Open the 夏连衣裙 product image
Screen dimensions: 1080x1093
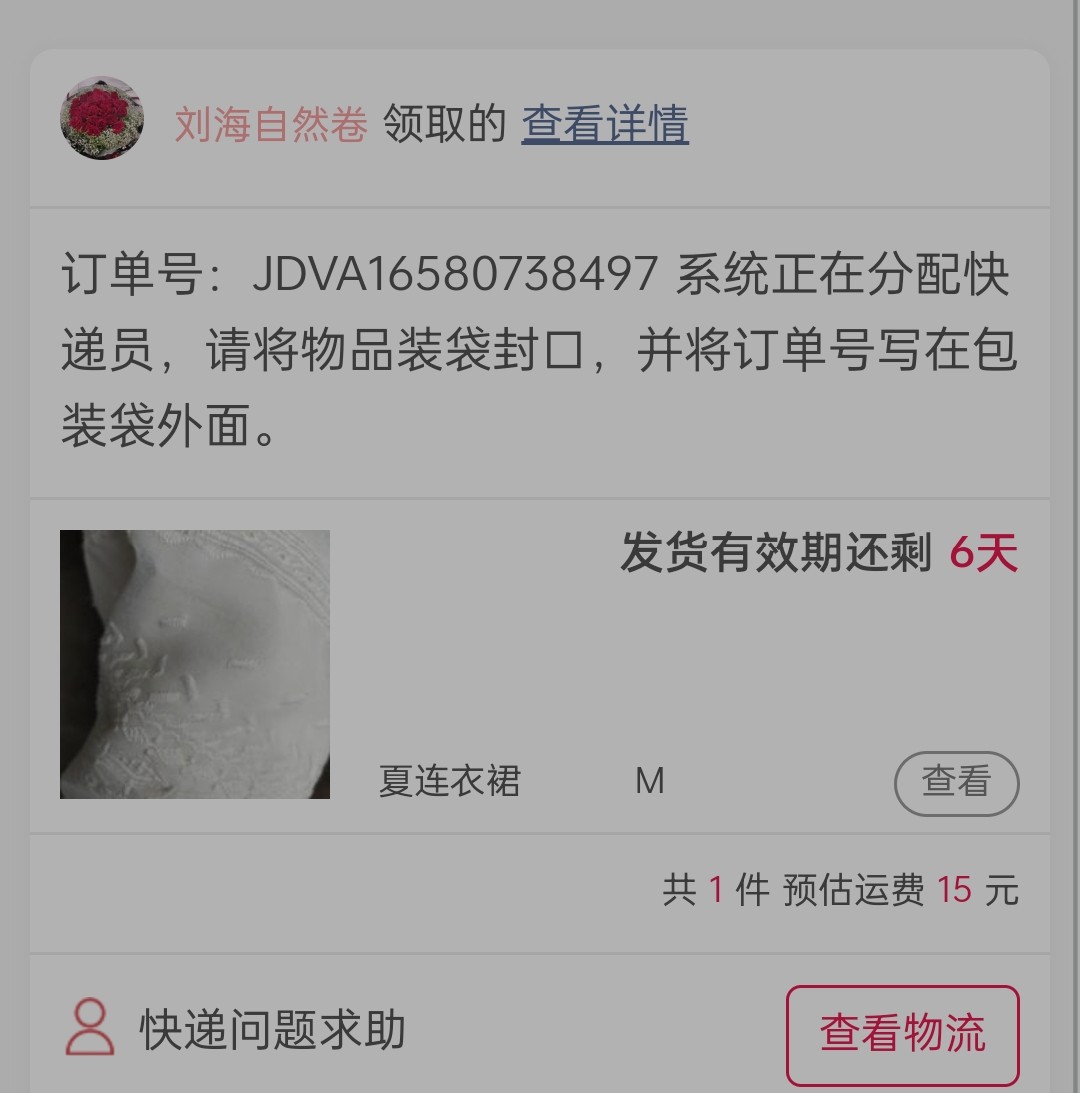[195, 664]
